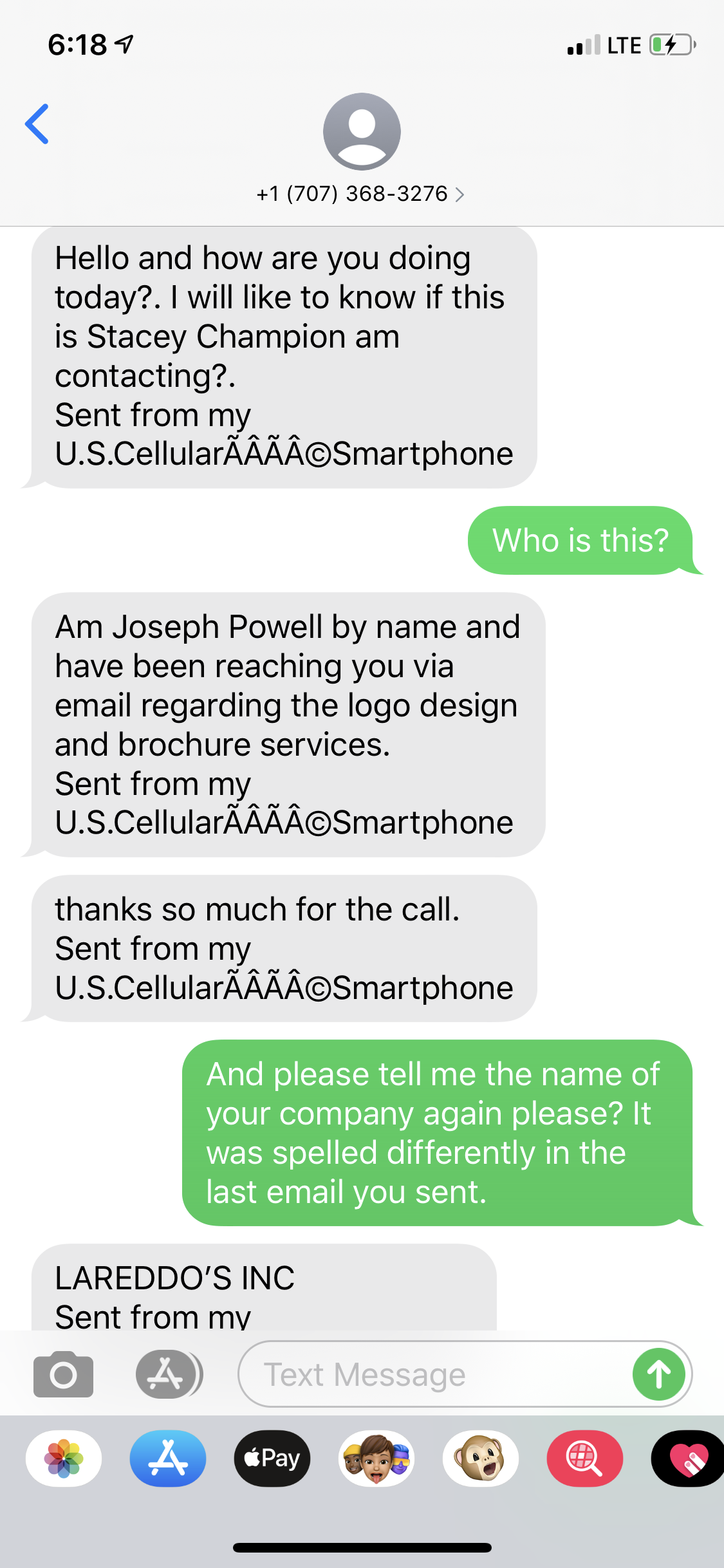Send the message with the green arrow
Viewport: 724px width, 1568px height.
(658, 1374)
